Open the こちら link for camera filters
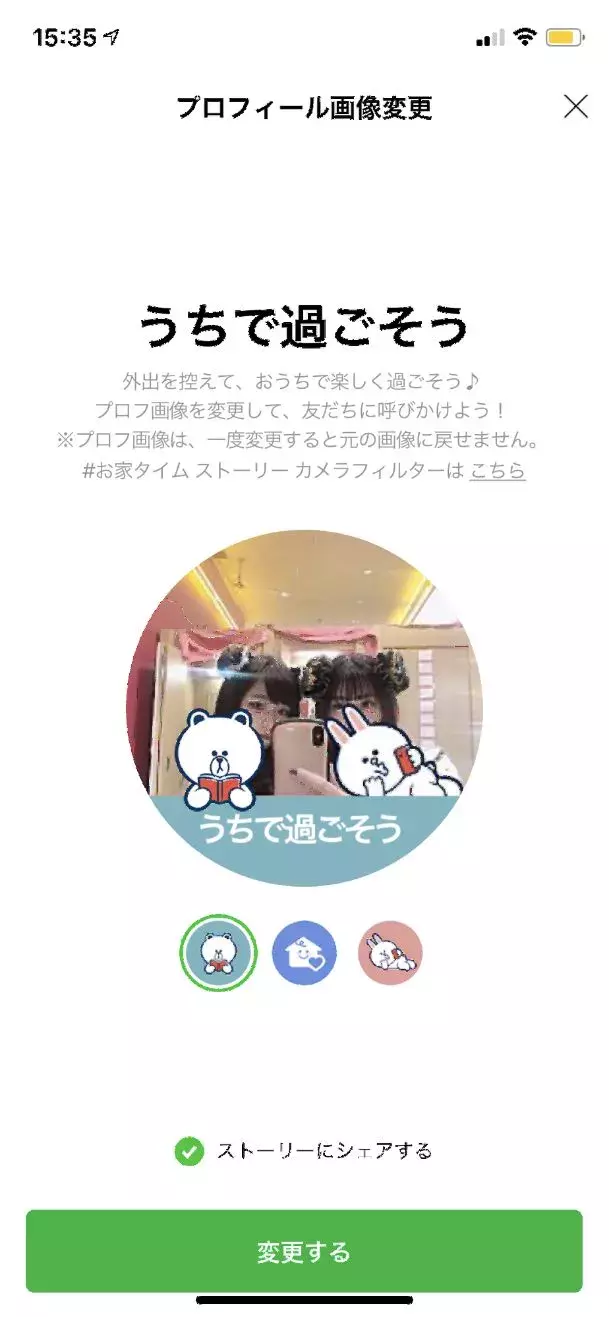 click(x=497, y=470)
